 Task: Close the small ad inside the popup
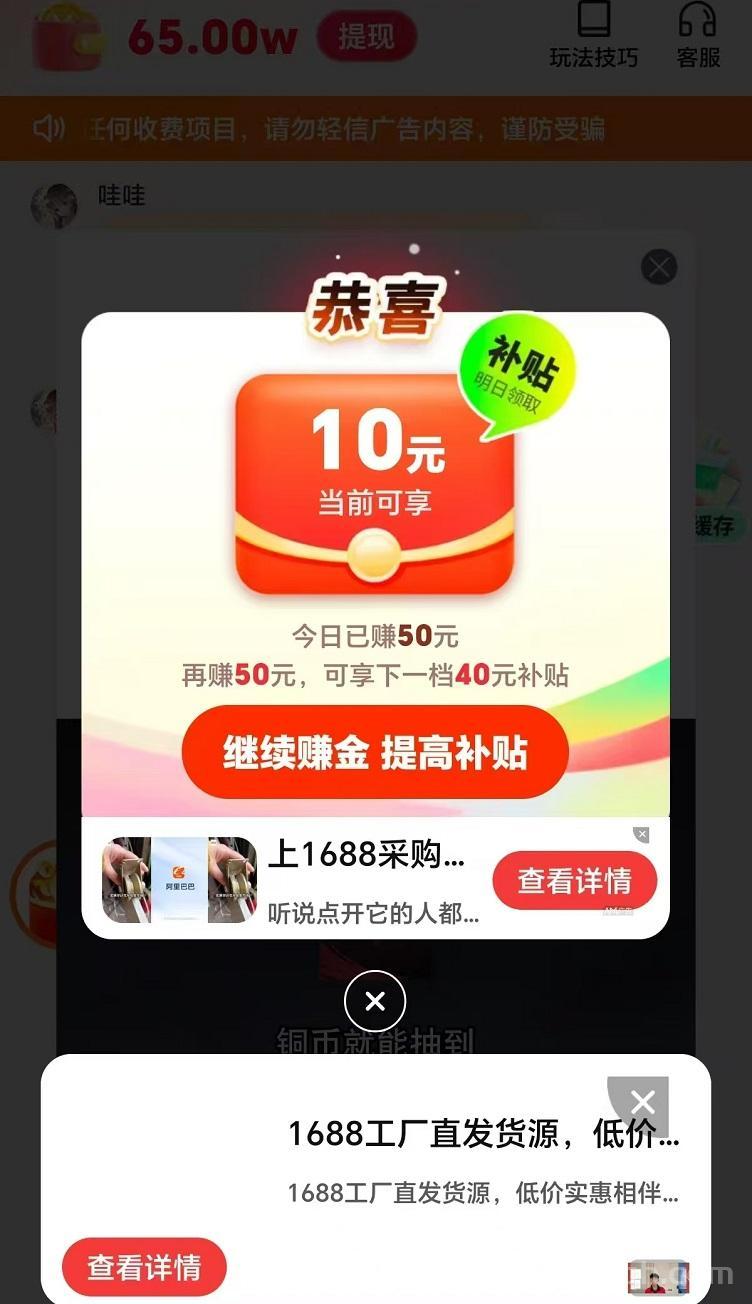(640, 834)
